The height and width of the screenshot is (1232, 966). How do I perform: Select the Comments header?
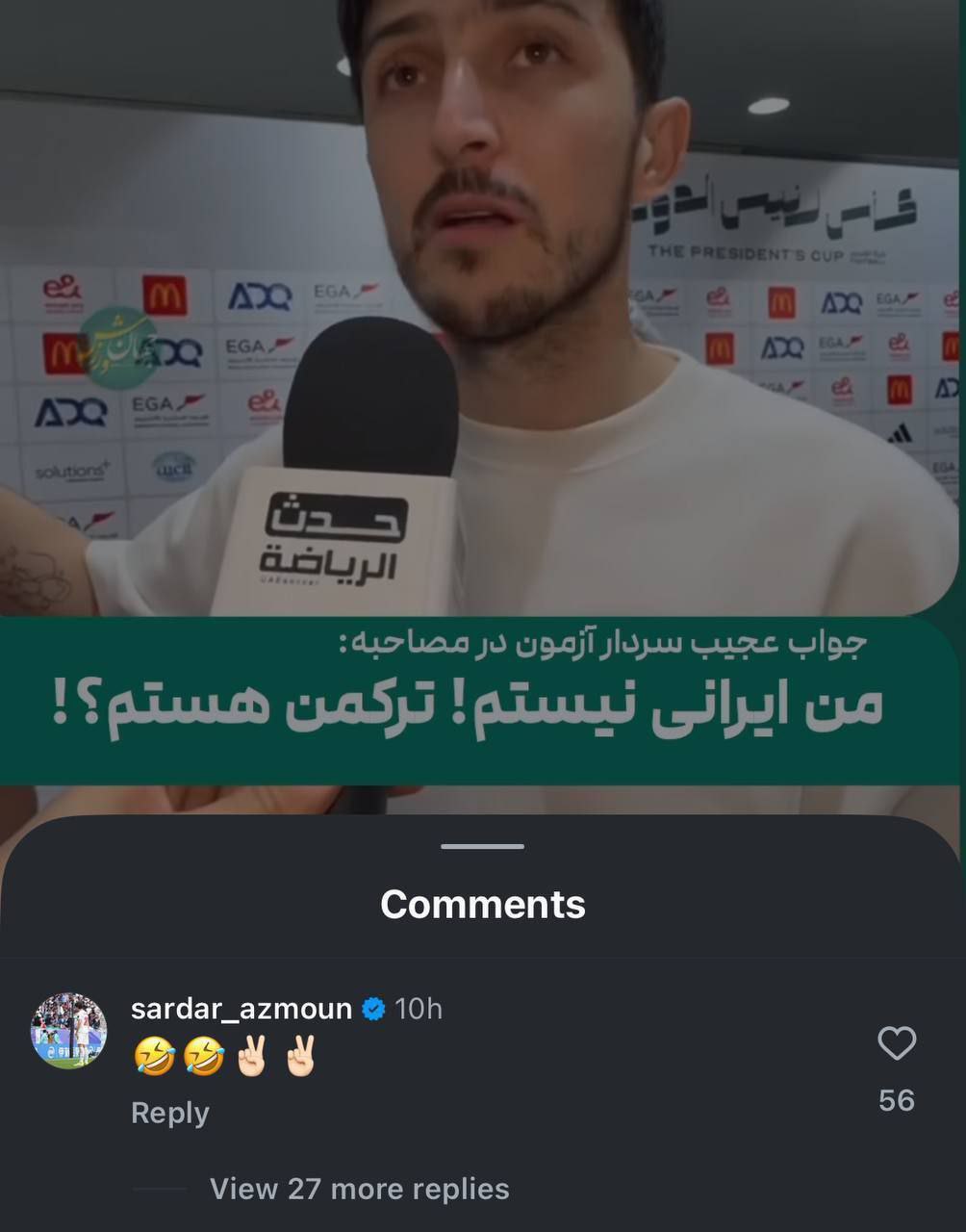pos(482,903)
